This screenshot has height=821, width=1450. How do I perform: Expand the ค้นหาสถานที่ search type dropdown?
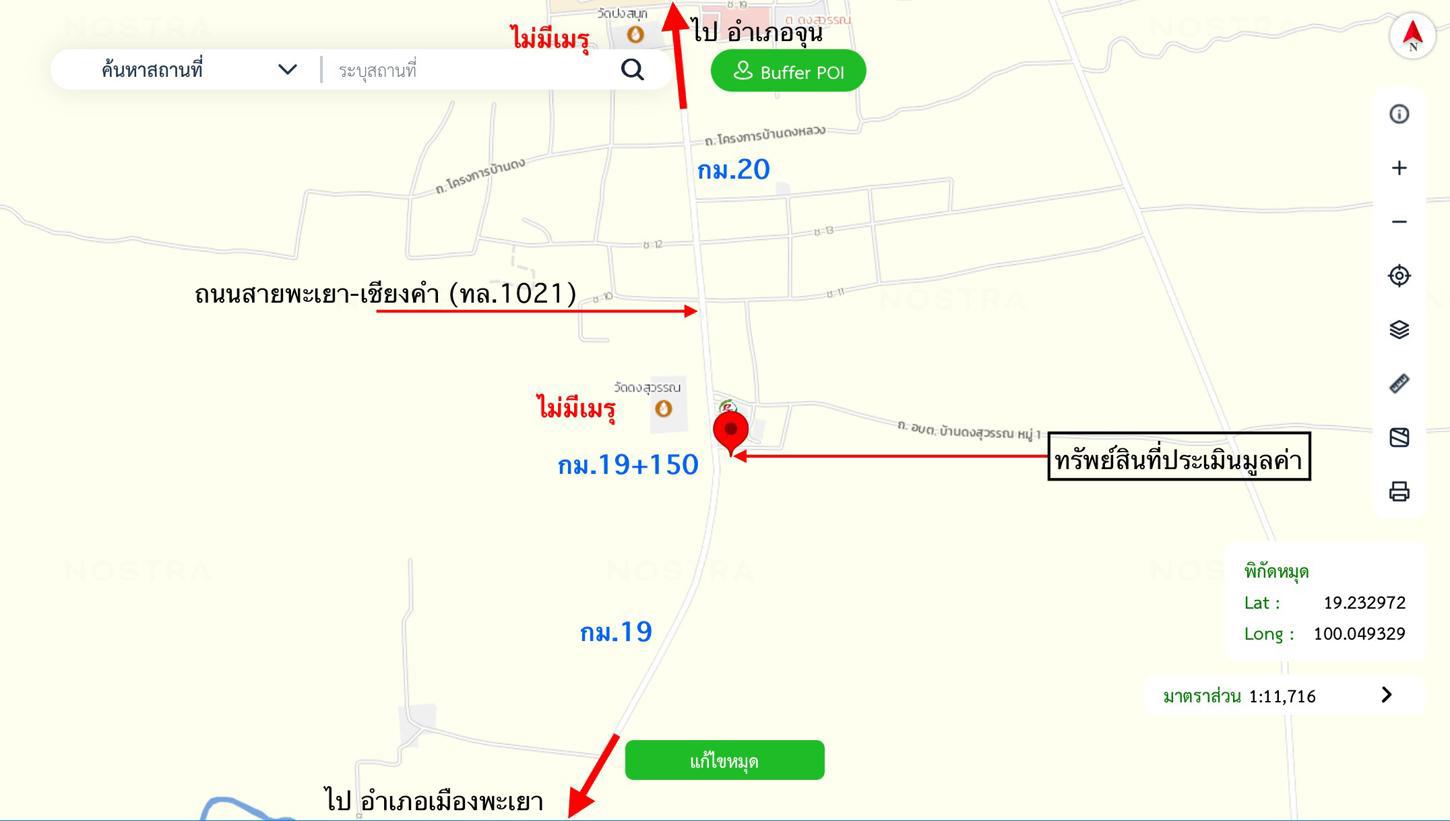pos(287,70)
